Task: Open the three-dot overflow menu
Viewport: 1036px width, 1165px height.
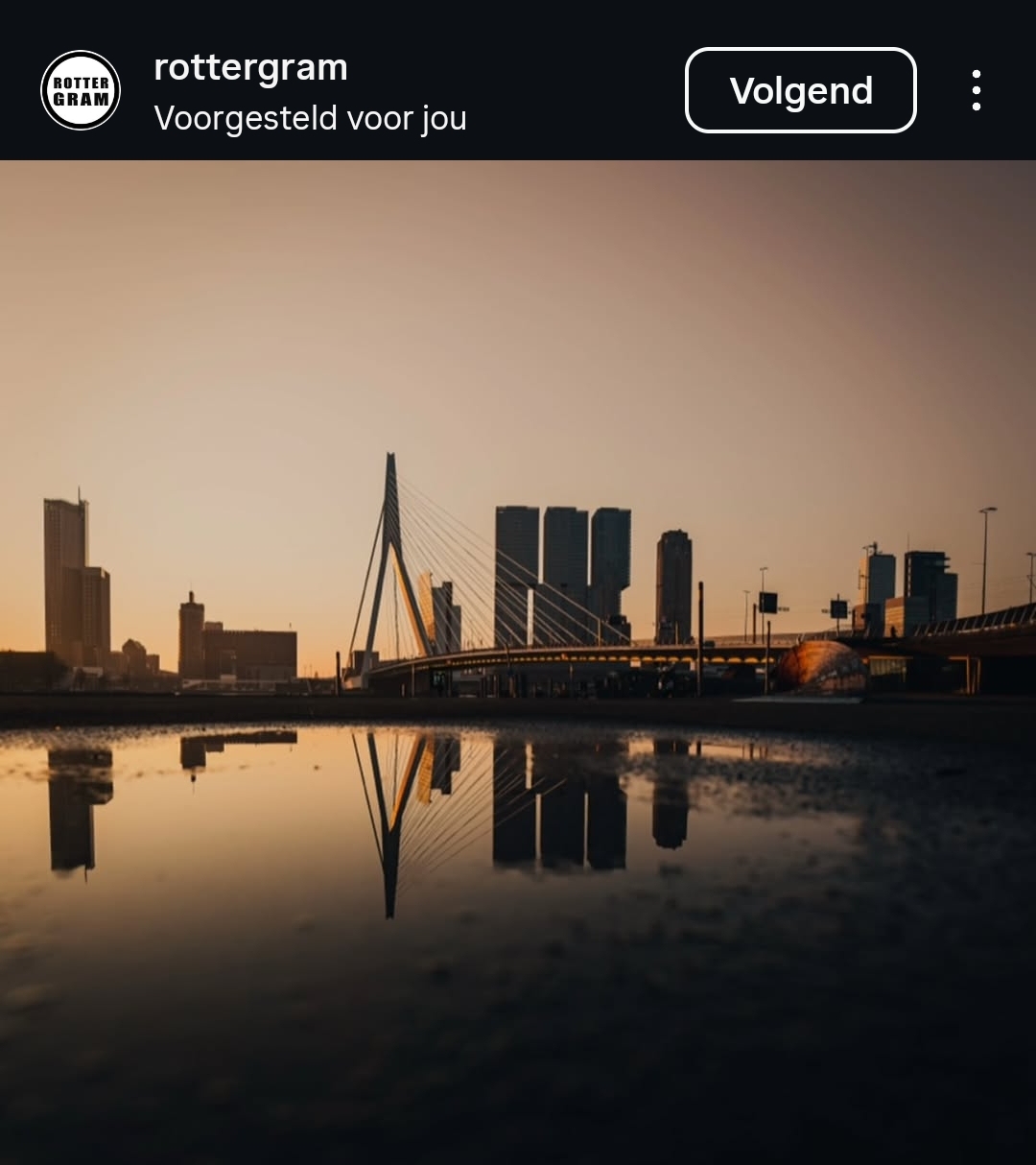Action: (976, 90)
